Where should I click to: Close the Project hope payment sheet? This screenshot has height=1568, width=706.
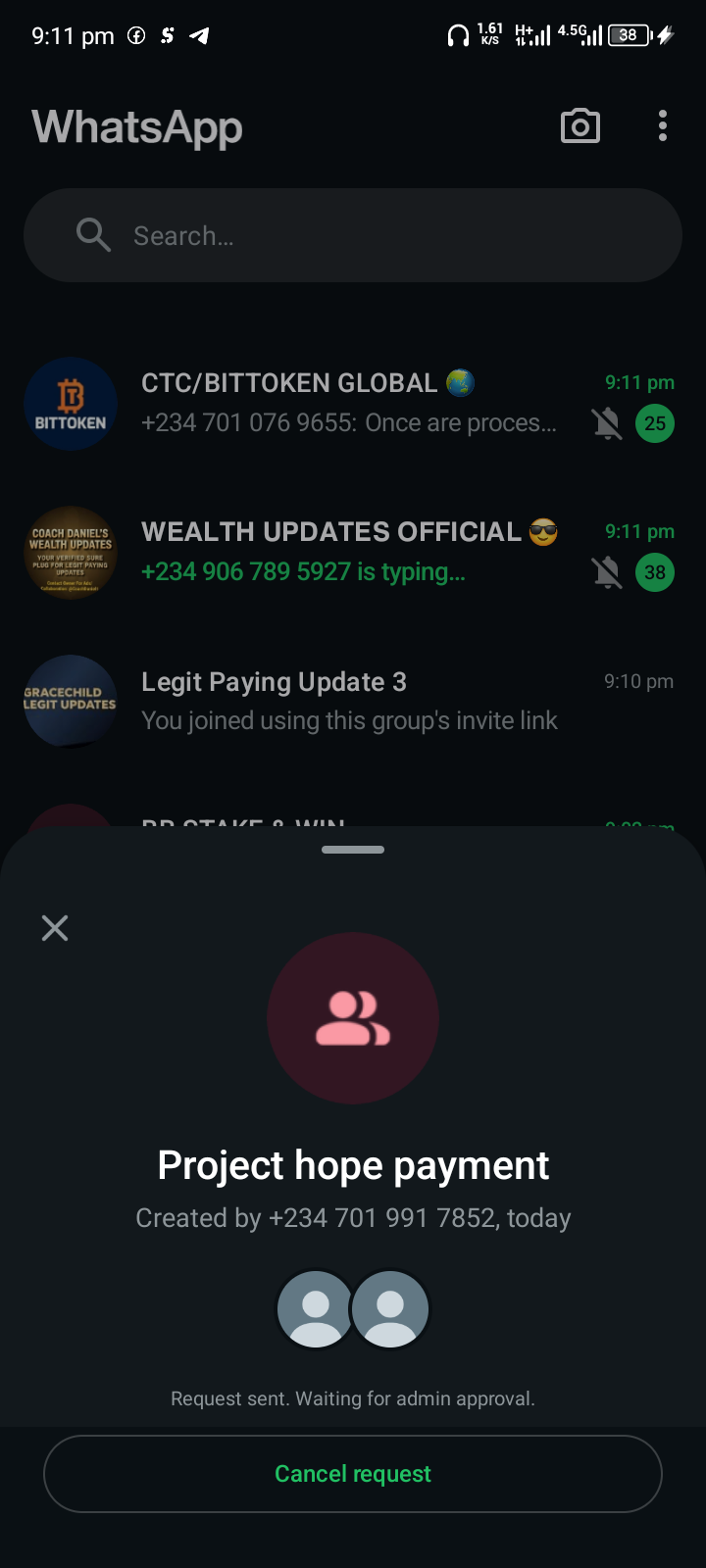point(55,928)
